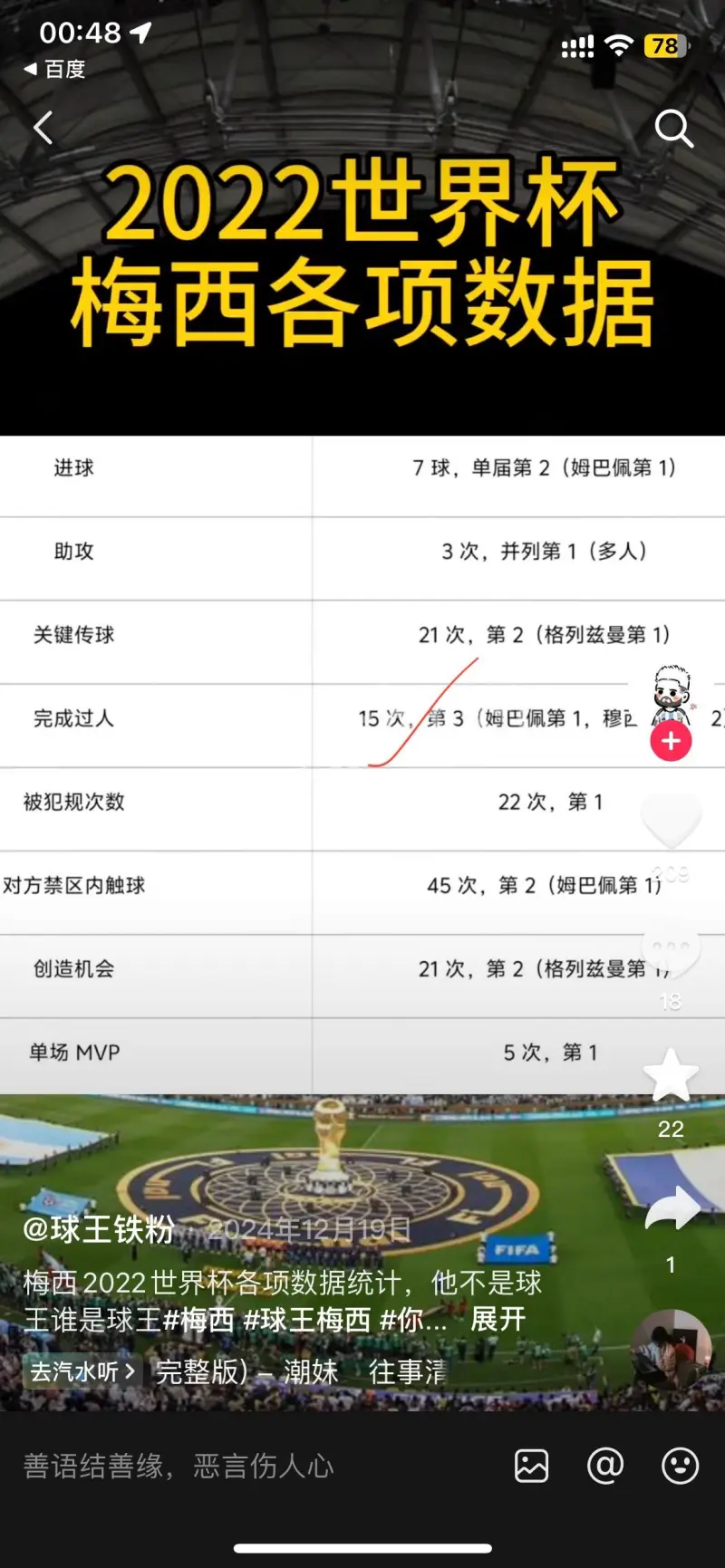Mention someone using the @ icon
725x1568 pixels.
coord(605,1466)
